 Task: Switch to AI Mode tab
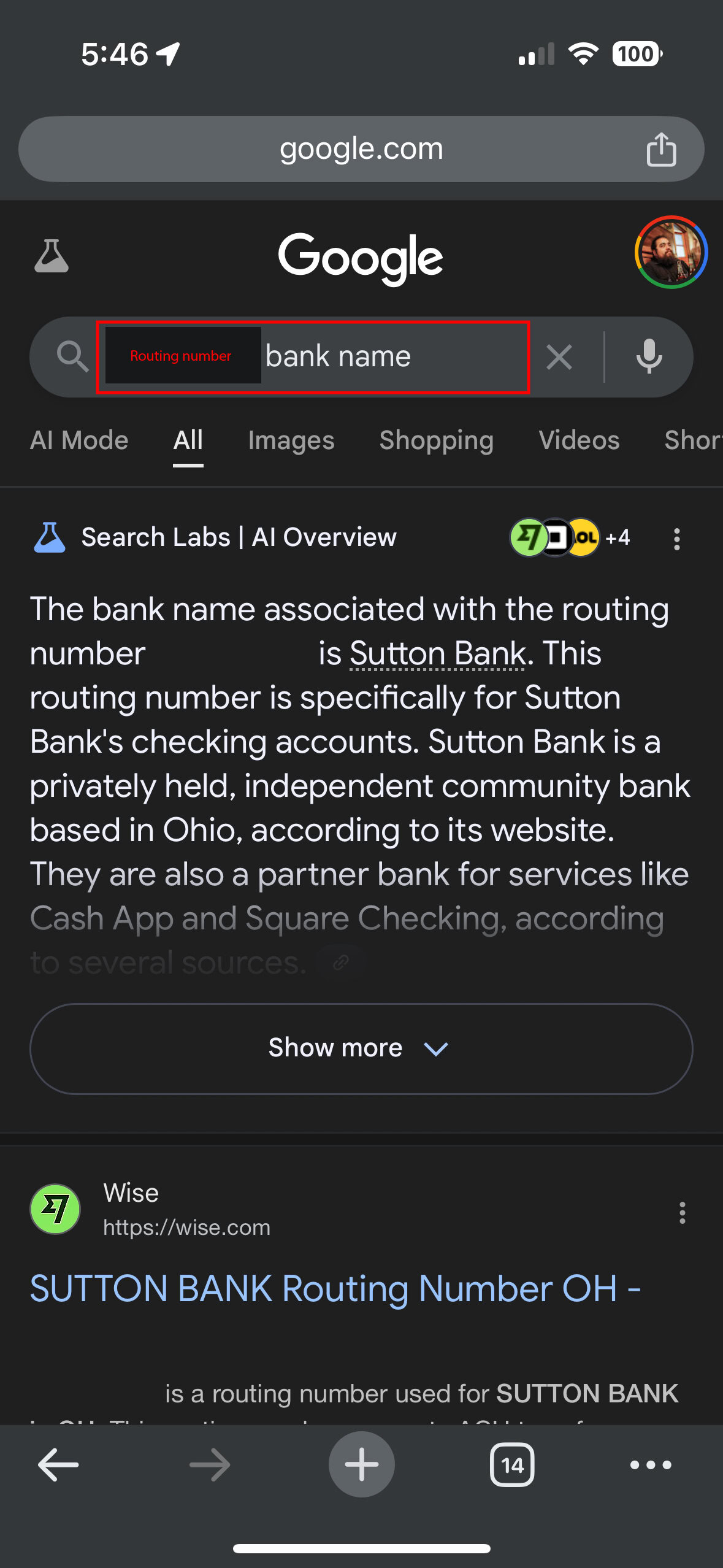click(79, 440)
